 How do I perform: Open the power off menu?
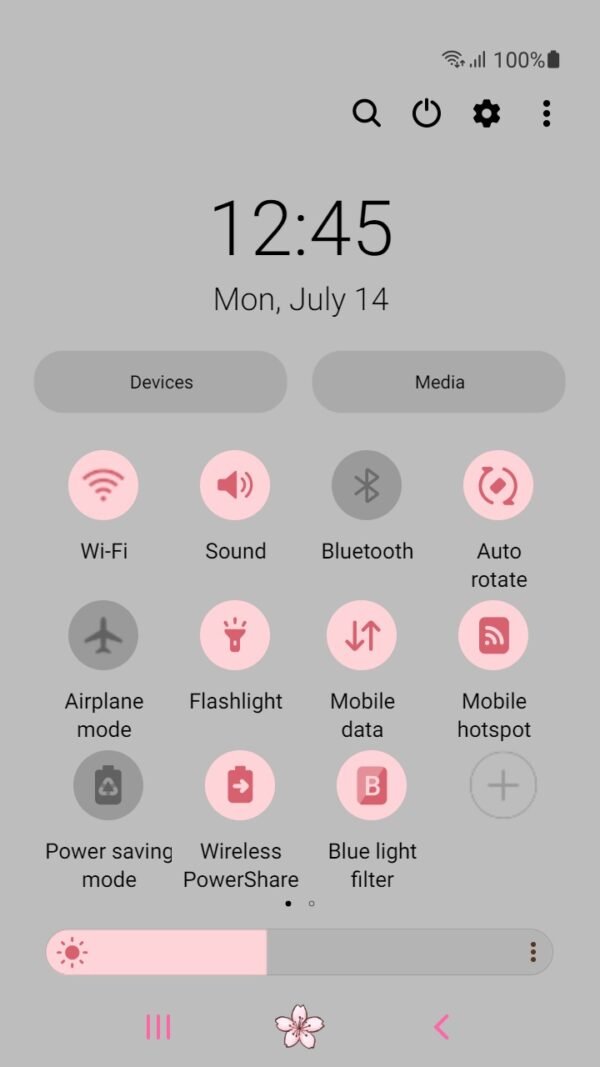[427, 114]
